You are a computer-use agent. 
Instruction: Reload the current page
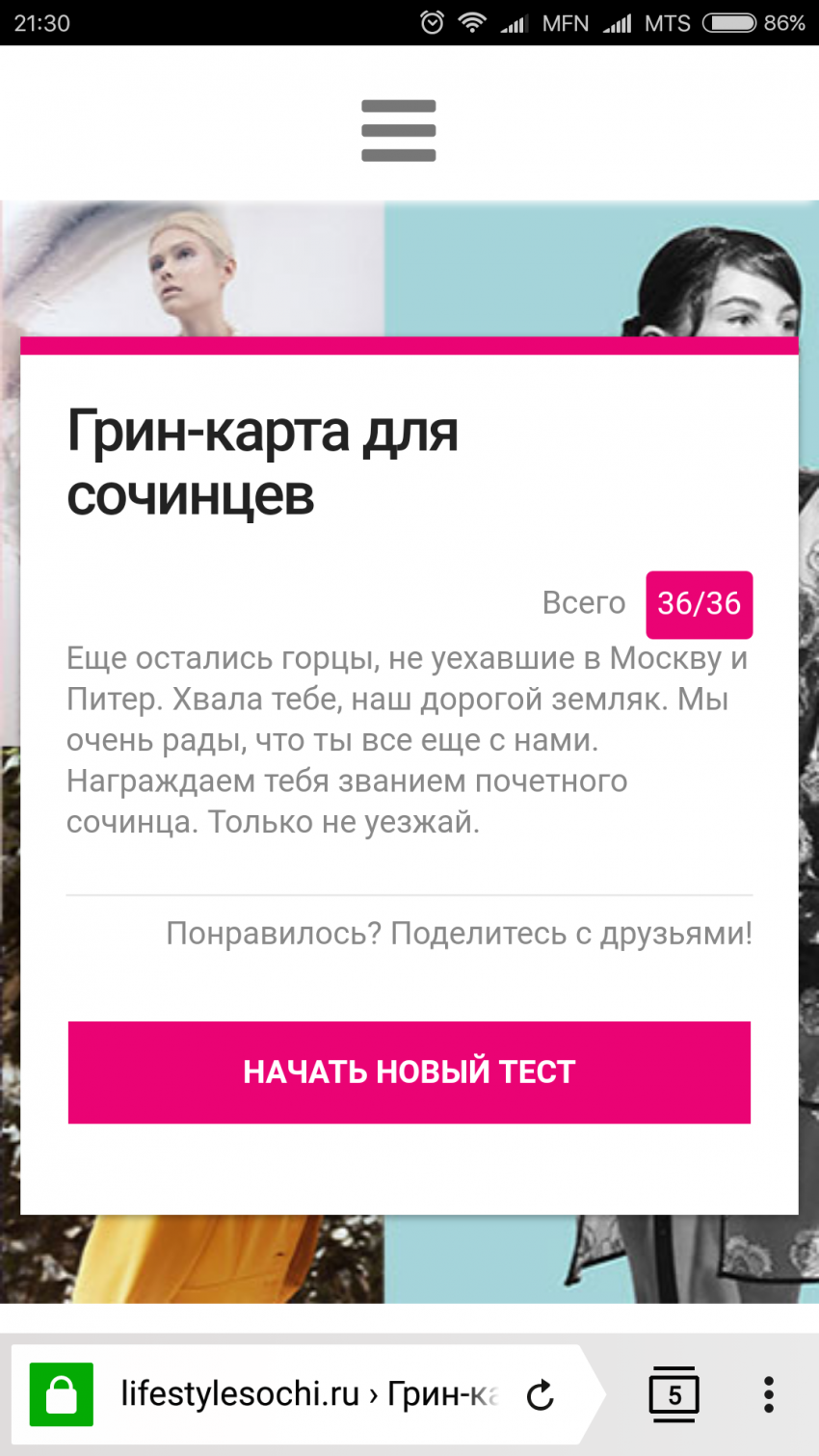[541, 1394]
